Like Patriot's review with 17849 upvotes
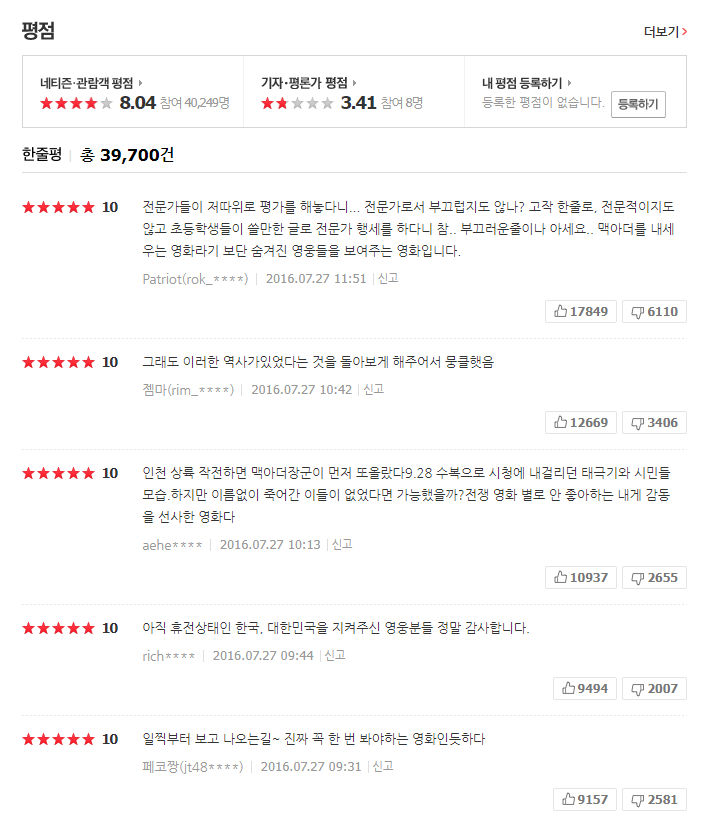 coord(581,311)
